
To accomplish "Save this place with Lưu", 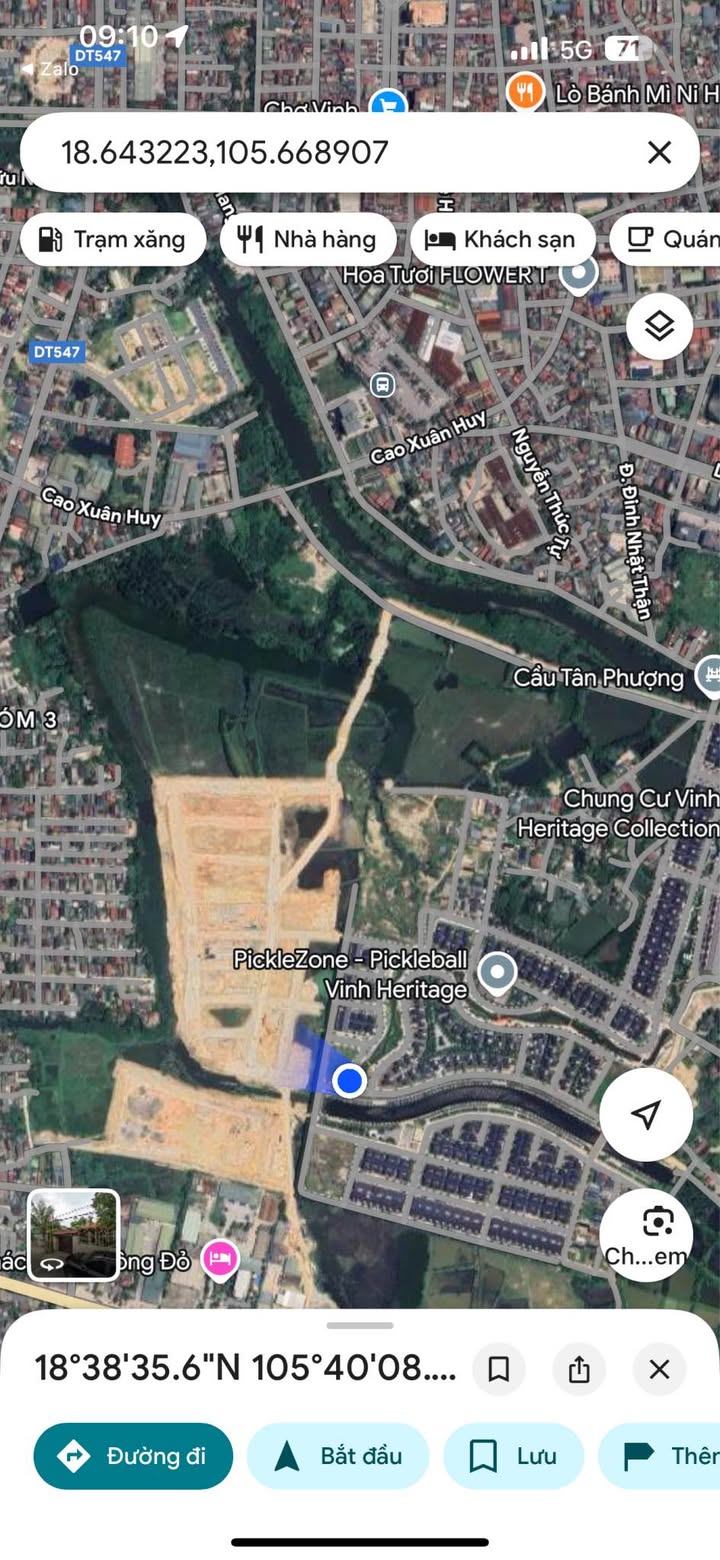I will tap(514, 1456).
